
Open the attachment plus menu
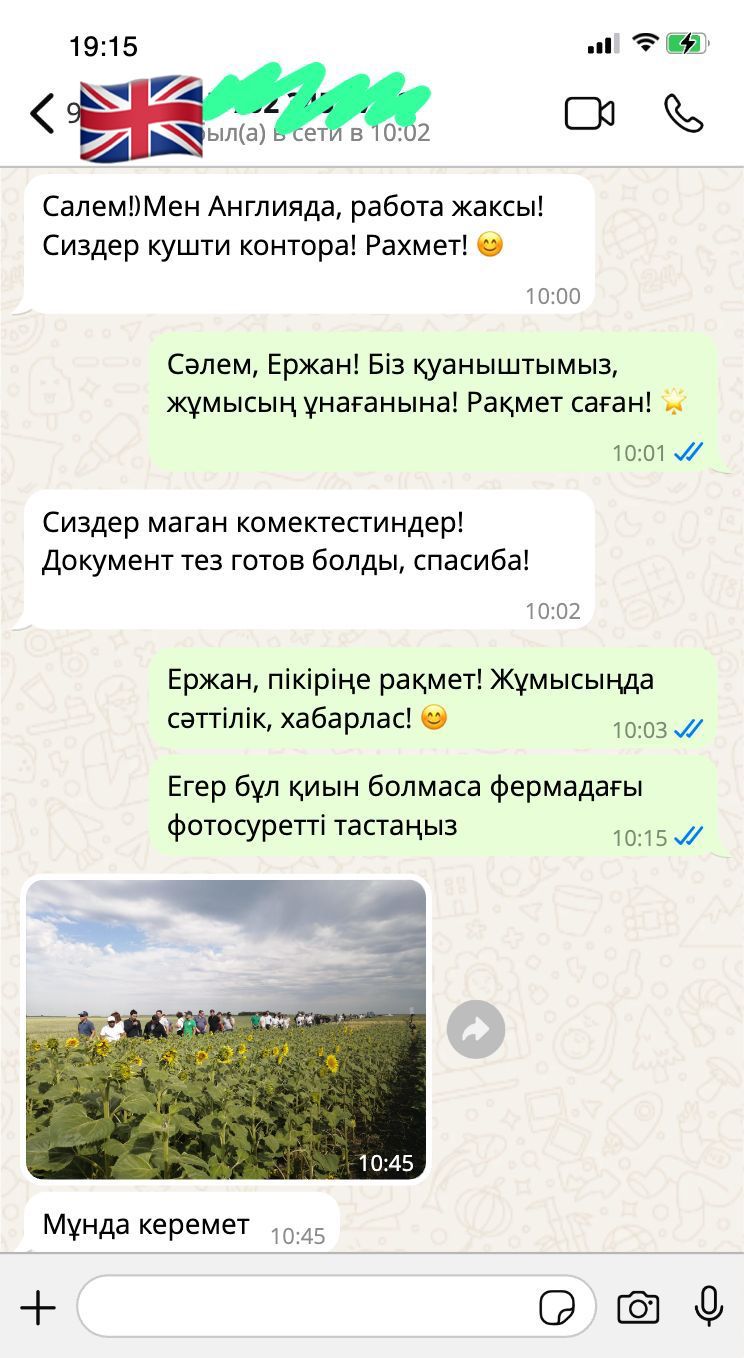pyautogui.click(x=38, y=1307)
